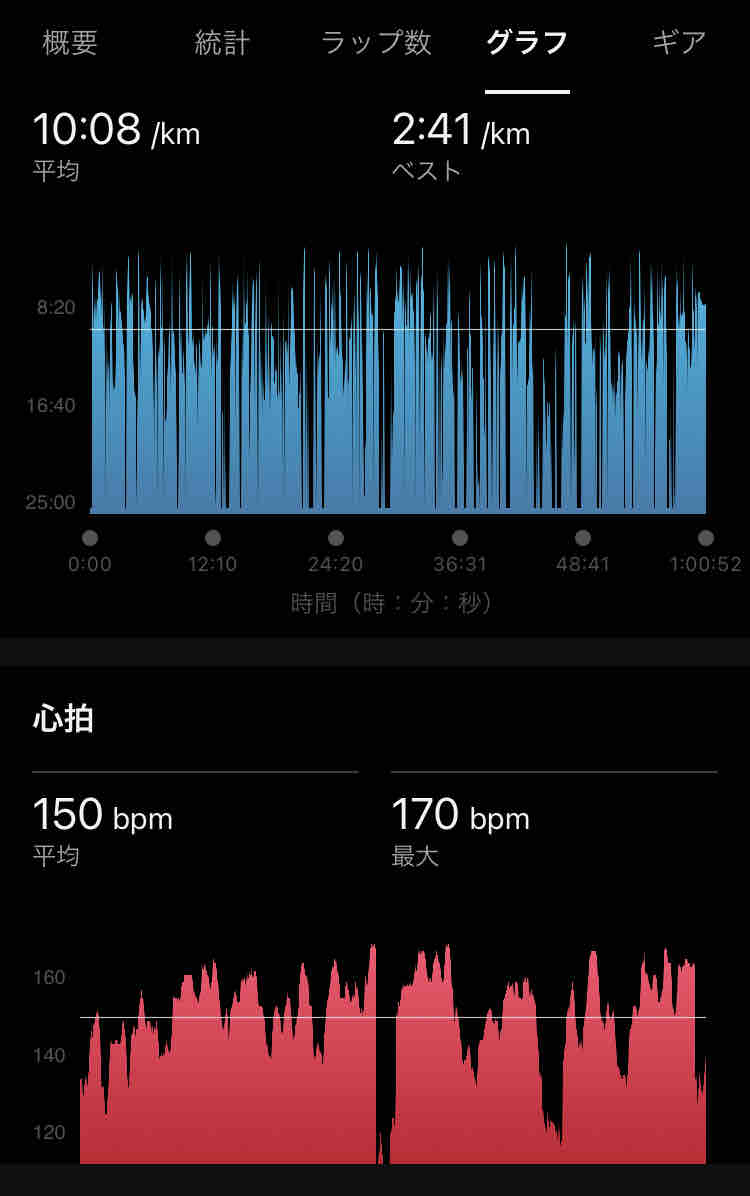Image resolution: width=750 pixels, height=1196 pixels.
Task: Go to the ギア tab
Action: pos(678,42)
